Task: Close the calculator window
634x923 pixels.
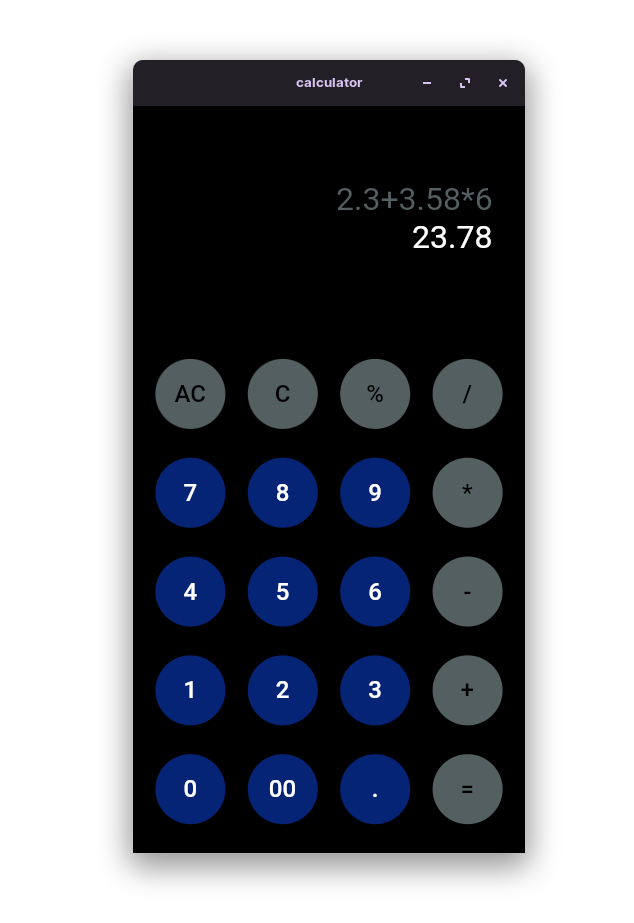Action: click(503, 83)
